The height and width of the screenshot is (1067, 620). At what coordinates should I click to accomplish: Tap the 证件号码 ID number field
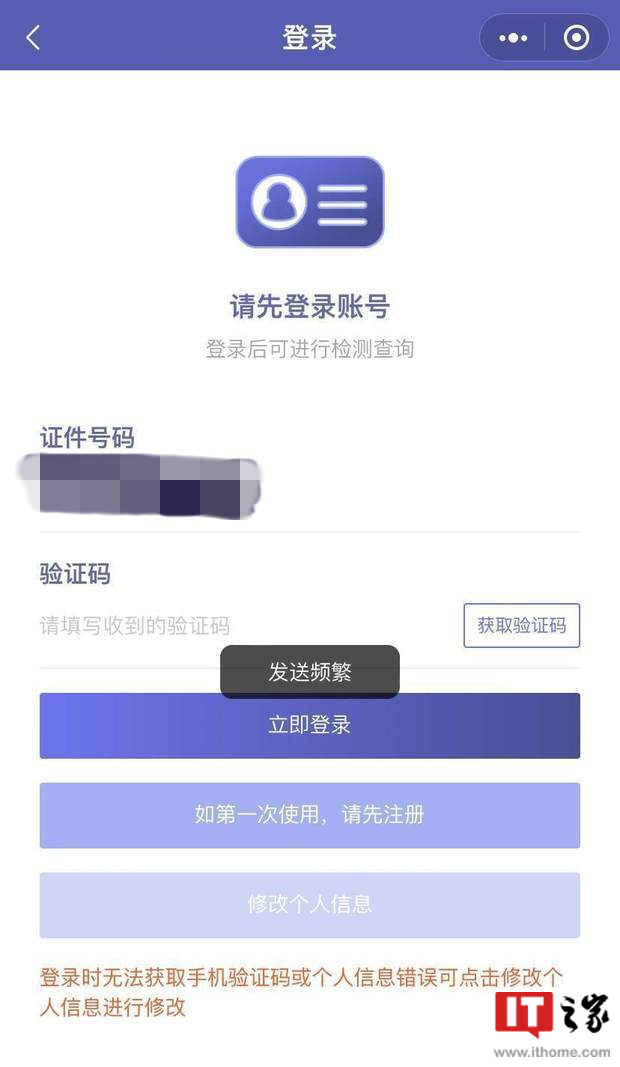tap(300, 488)
